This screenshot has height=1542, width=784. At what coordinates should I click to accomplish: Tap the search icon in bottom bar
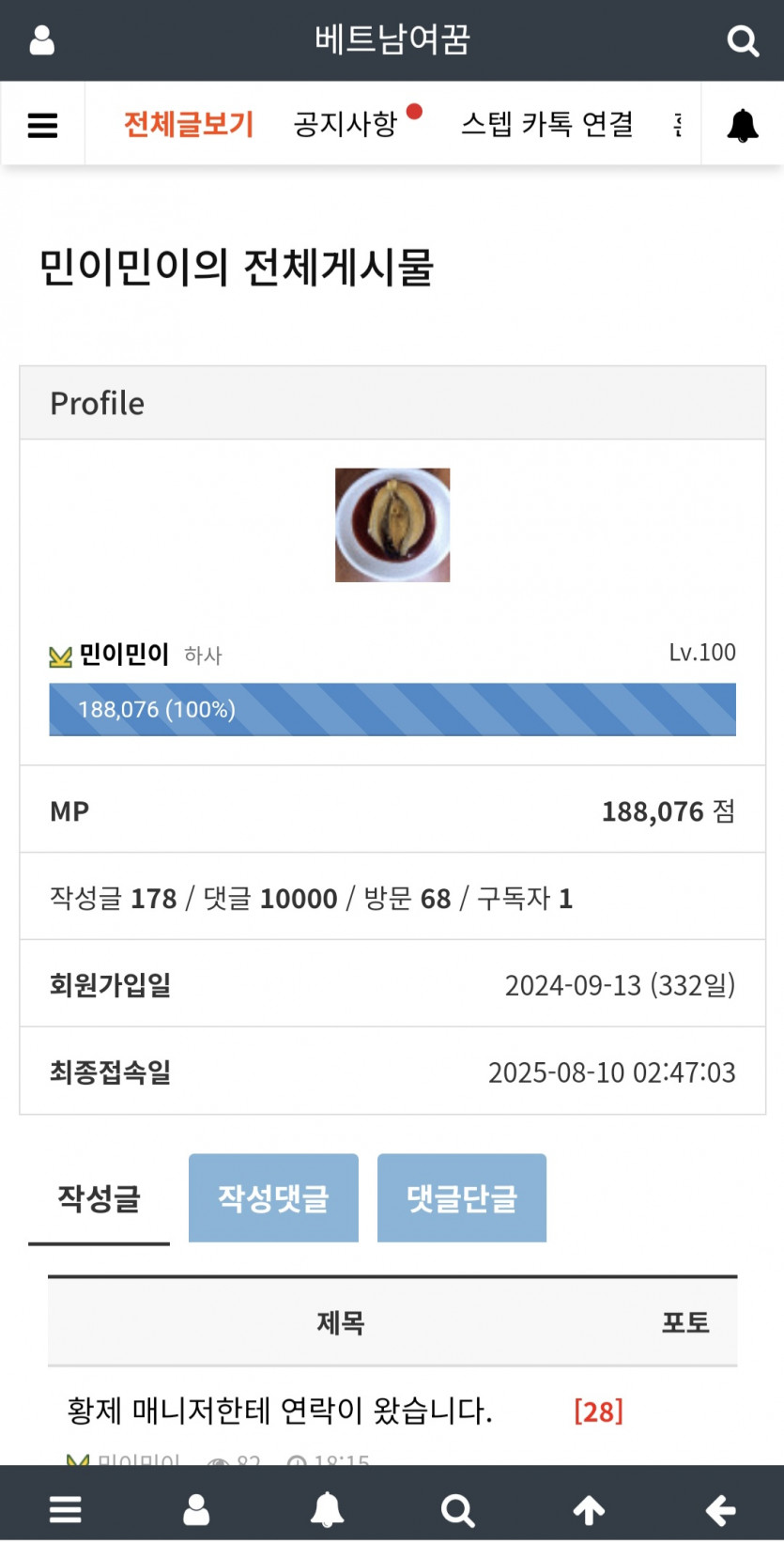457,1509
